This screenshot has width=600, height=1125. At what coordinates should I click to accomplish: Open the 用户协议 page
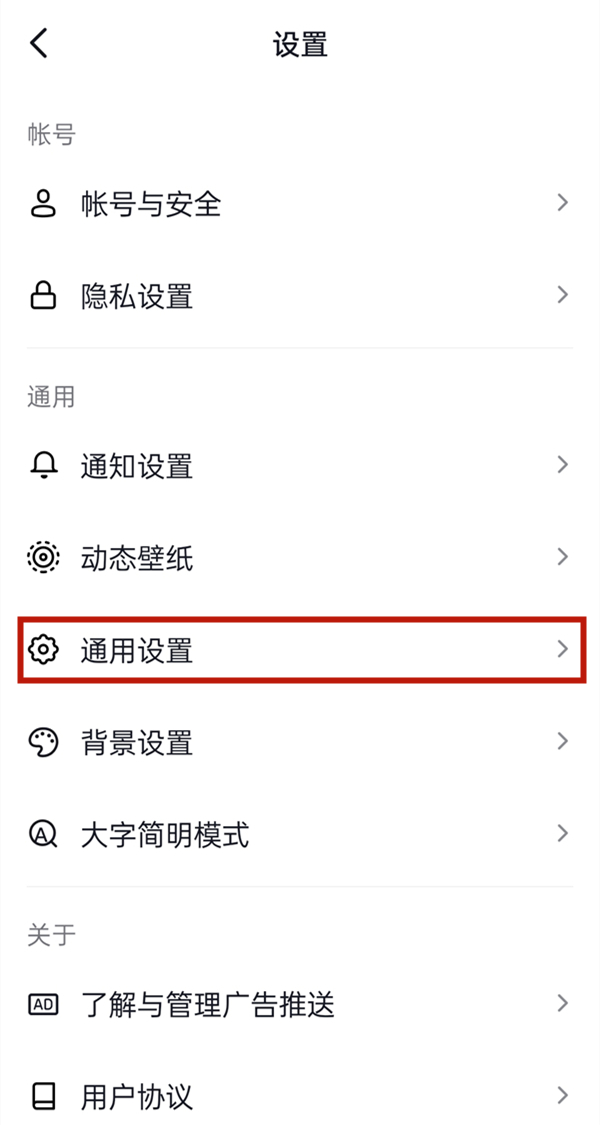click(x=300, y=1096)
